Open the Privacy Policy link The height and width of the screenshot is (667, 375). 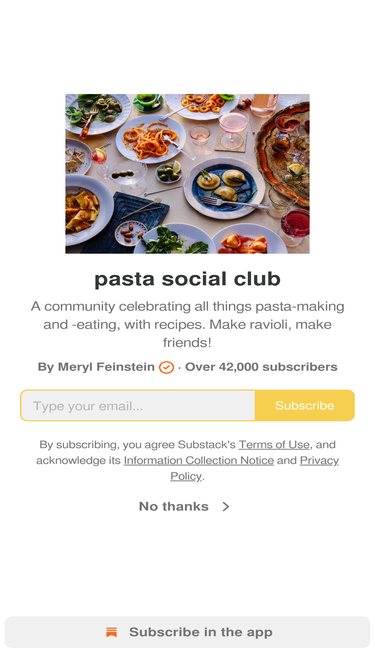(x=319, y=460)
